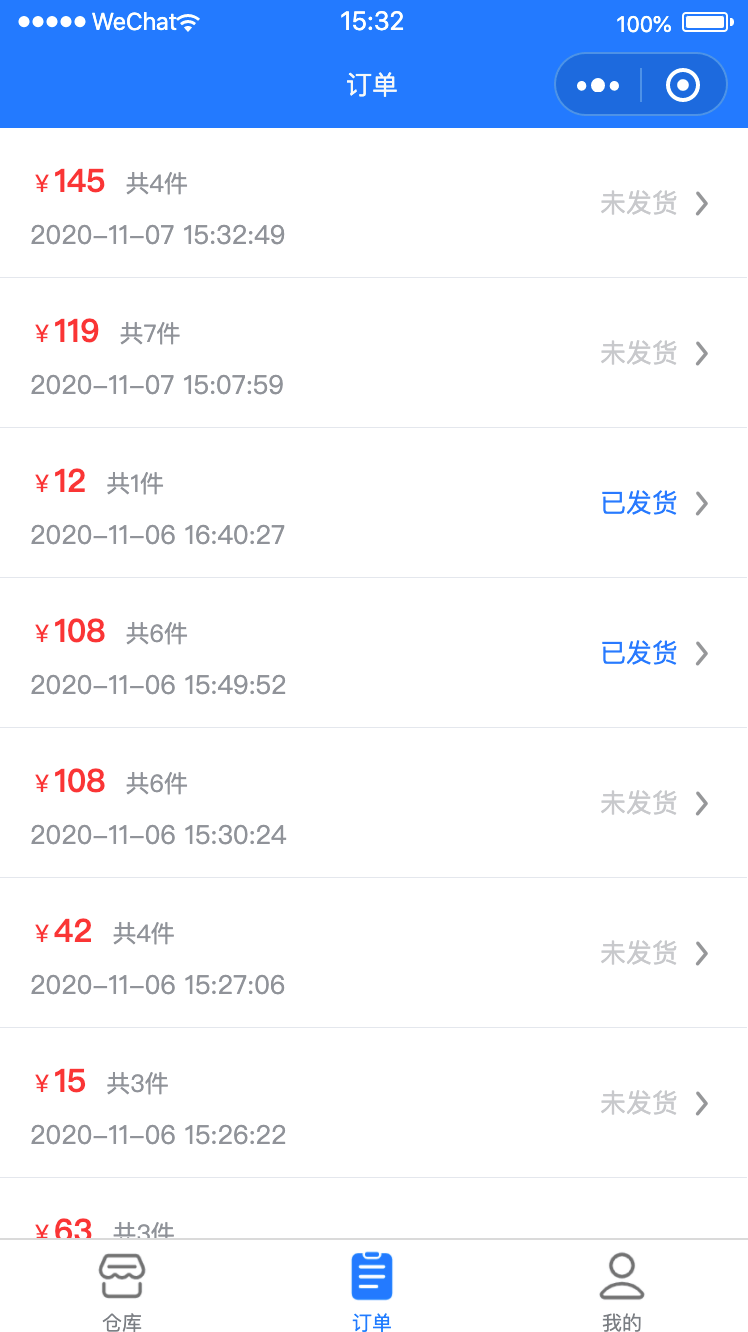Close the mini program via target icon
Image resolution: width=748 pixels, height=1332 pixels.
point(683,85)
